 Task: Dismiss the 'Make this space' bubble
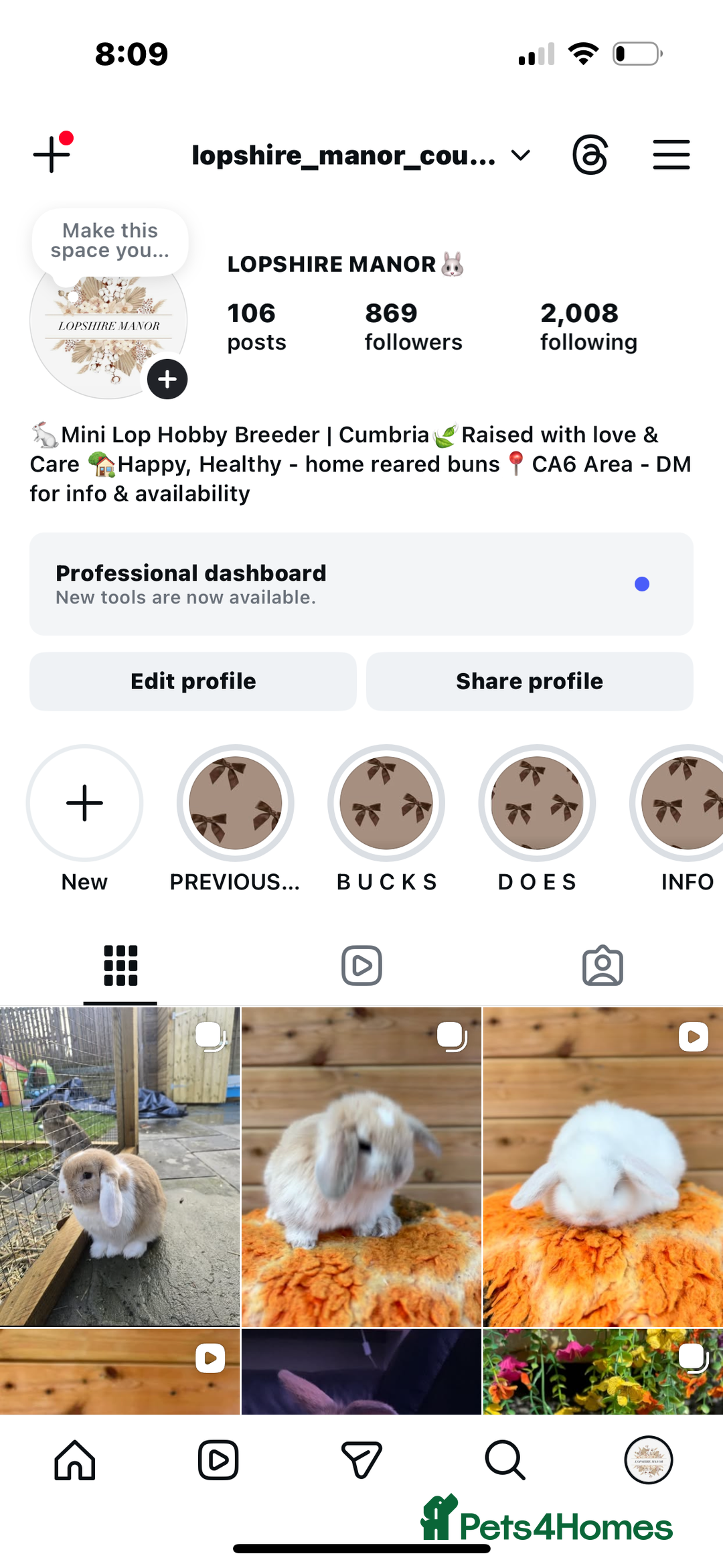tap(110, 242)
